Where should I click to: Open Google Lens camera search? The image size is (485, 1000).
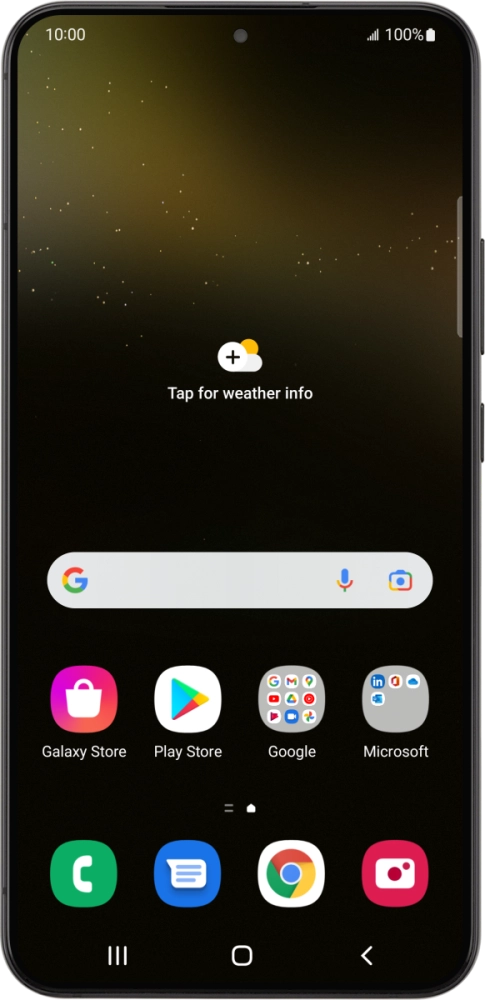pyautogui.click(x=400, y=580)
